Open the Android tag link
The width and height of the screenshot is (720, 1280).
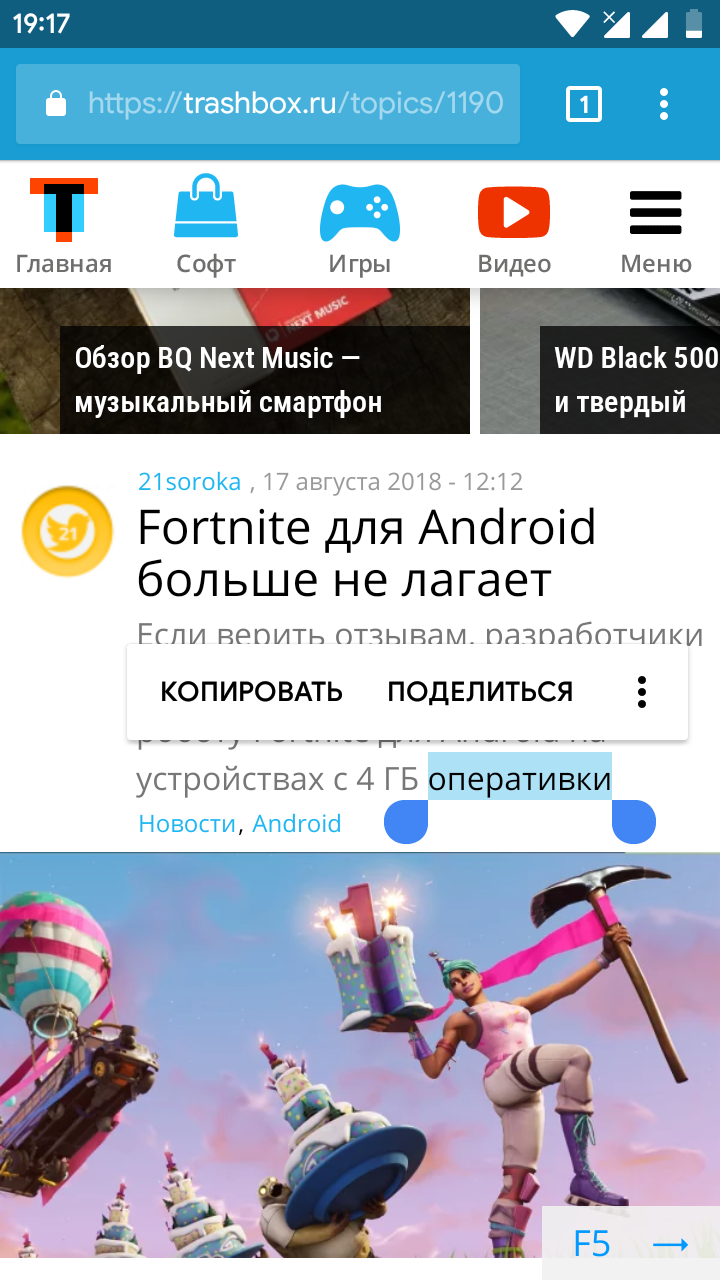(297, 824)
